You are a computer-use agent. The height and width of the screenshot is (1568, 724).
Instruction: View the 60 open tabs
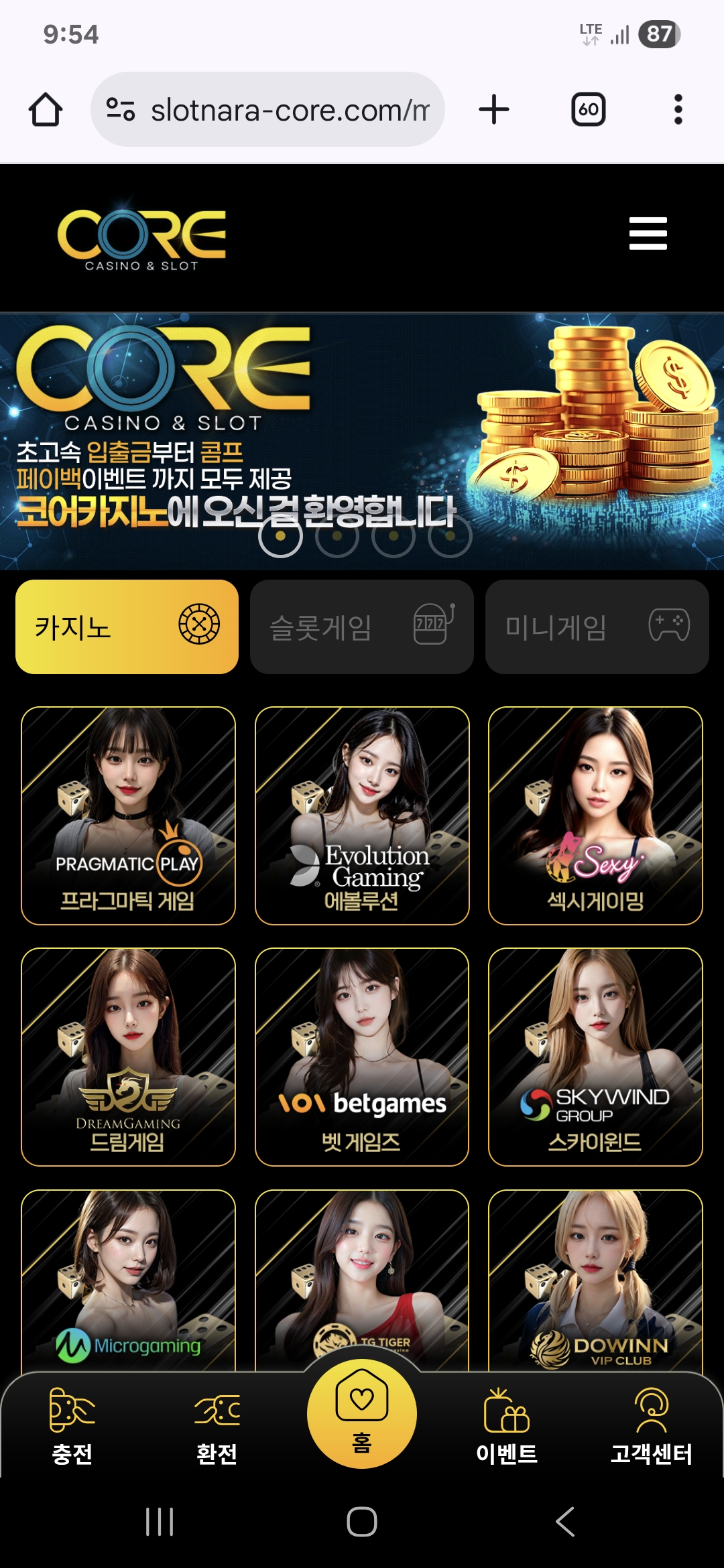pos(588,109)
